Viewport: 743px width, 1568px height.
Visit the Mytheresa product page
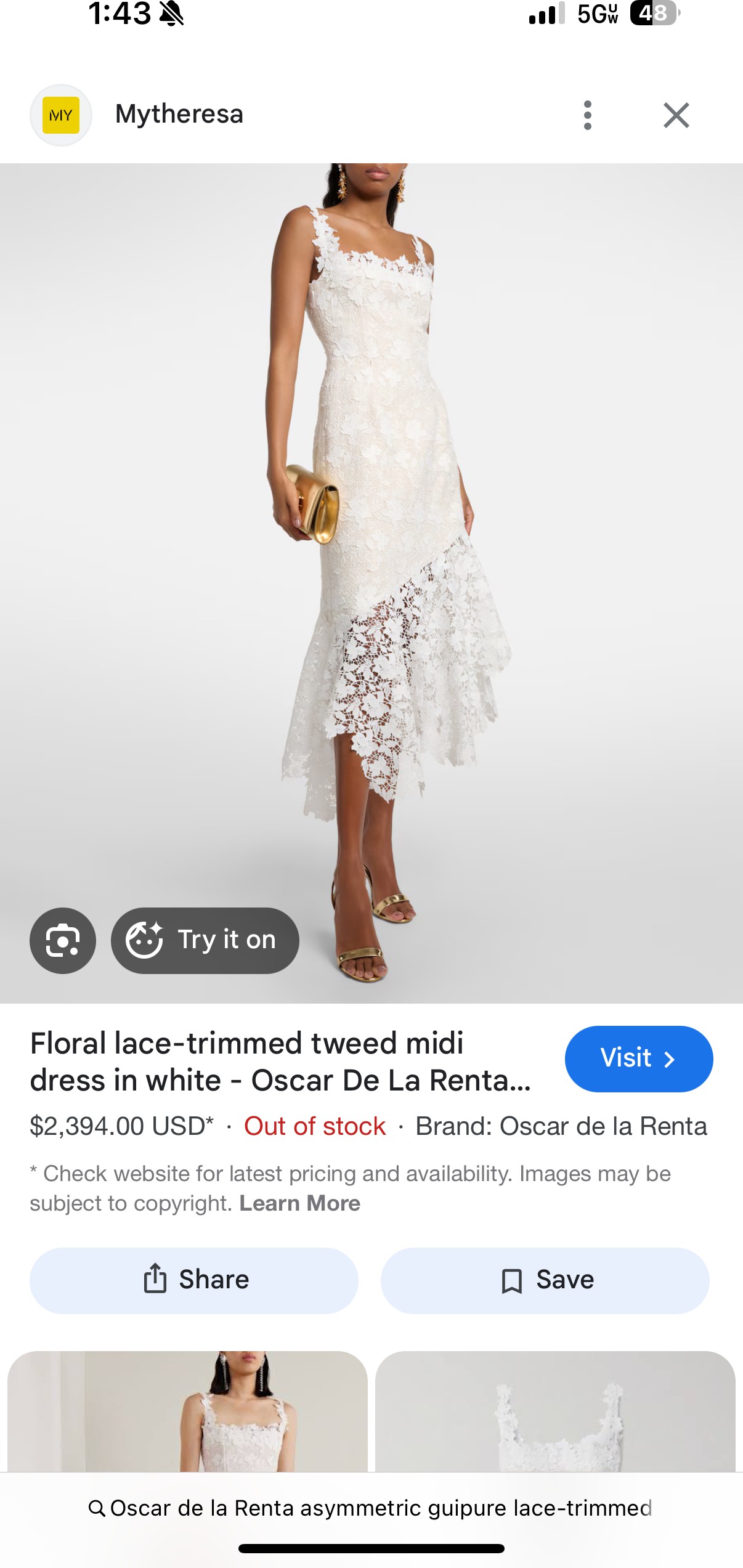(638, 1058)
